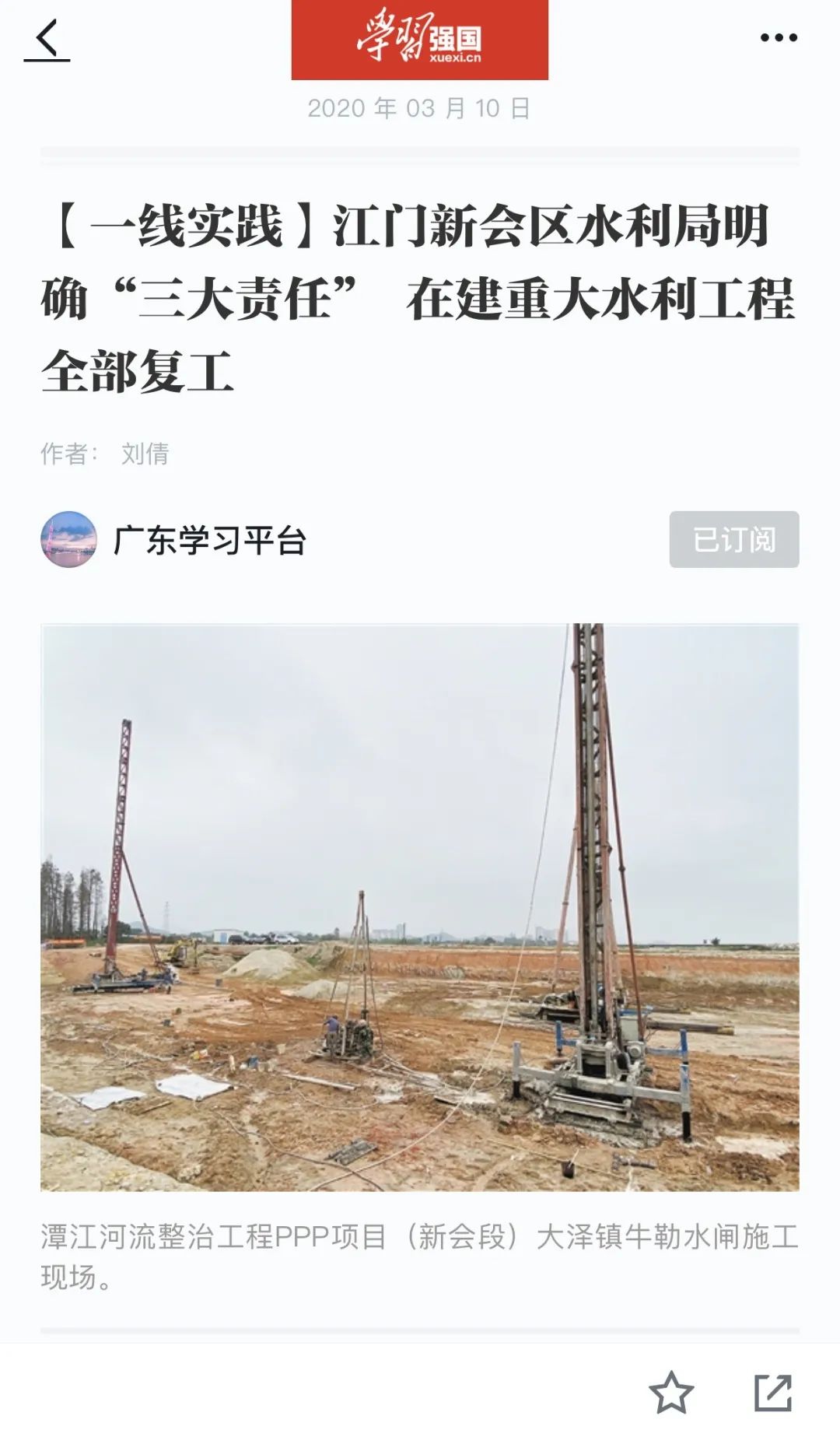Share this article via share icon
The height and width of the screenshot is (1444, 840).
(x=772, y=1393)
